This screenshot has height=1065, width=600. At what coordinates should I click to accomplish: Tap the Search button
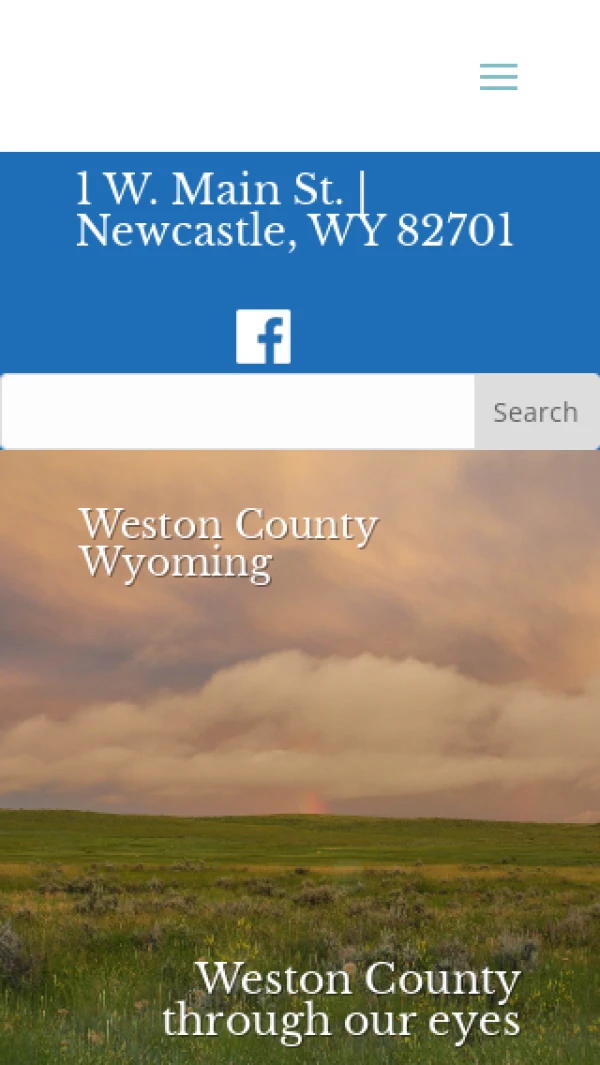click(x=536, y=412)
